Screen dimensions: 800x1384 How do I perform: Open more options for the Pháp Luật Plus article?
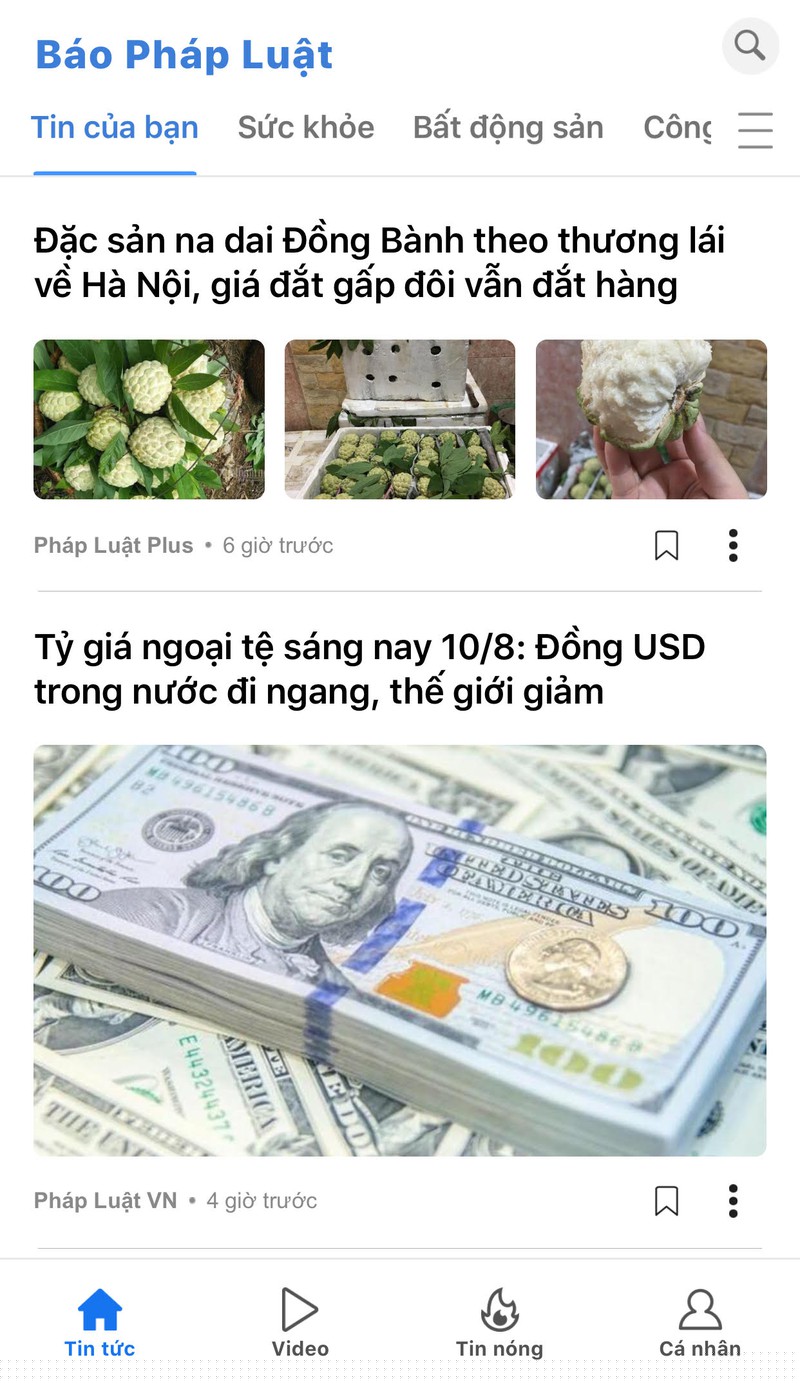[733, 545]
